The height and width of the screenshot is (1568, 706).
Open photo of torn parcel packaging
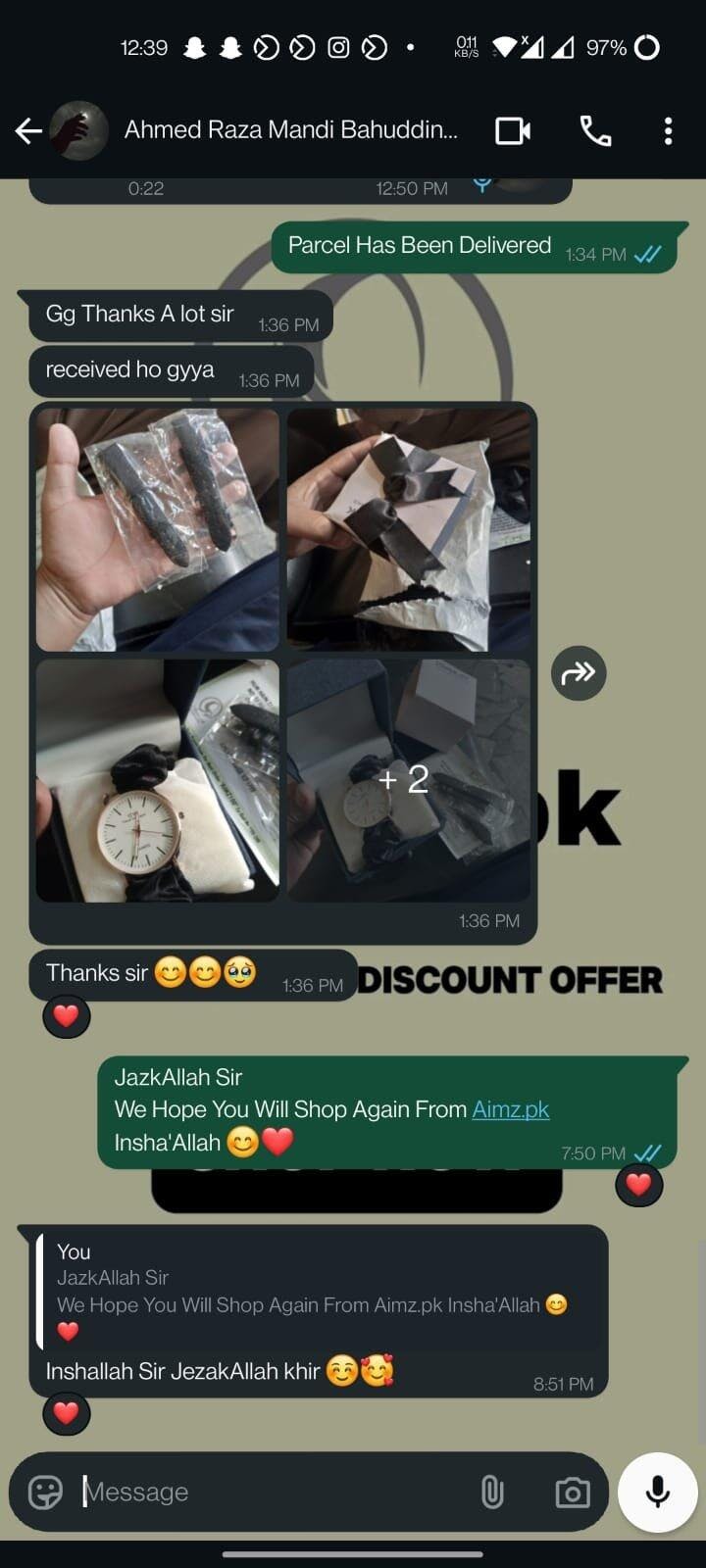click(x=409, y=530)
